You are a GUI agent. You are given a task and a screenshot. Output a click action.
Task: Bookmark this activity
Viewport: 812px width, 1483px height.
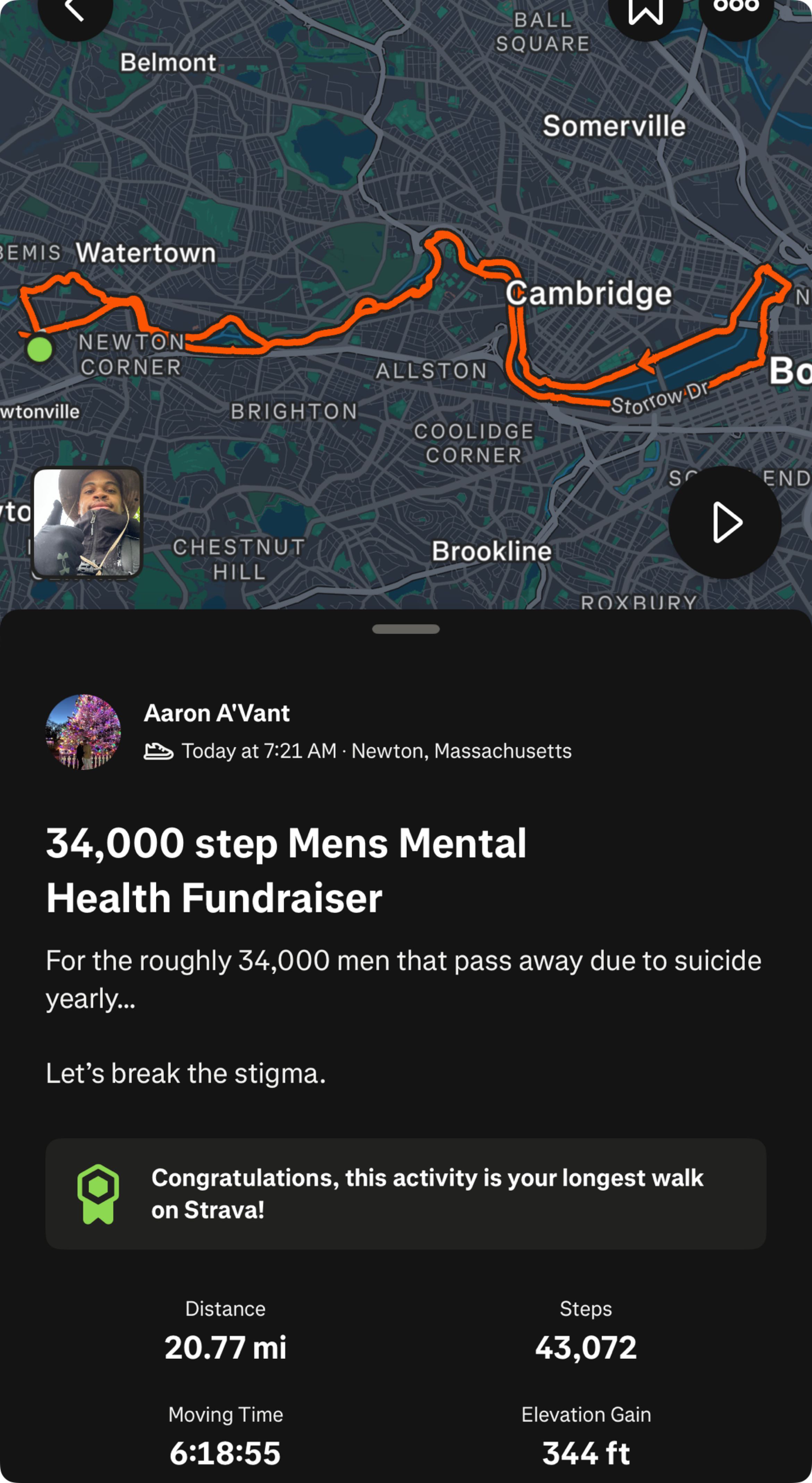(645, 11)
